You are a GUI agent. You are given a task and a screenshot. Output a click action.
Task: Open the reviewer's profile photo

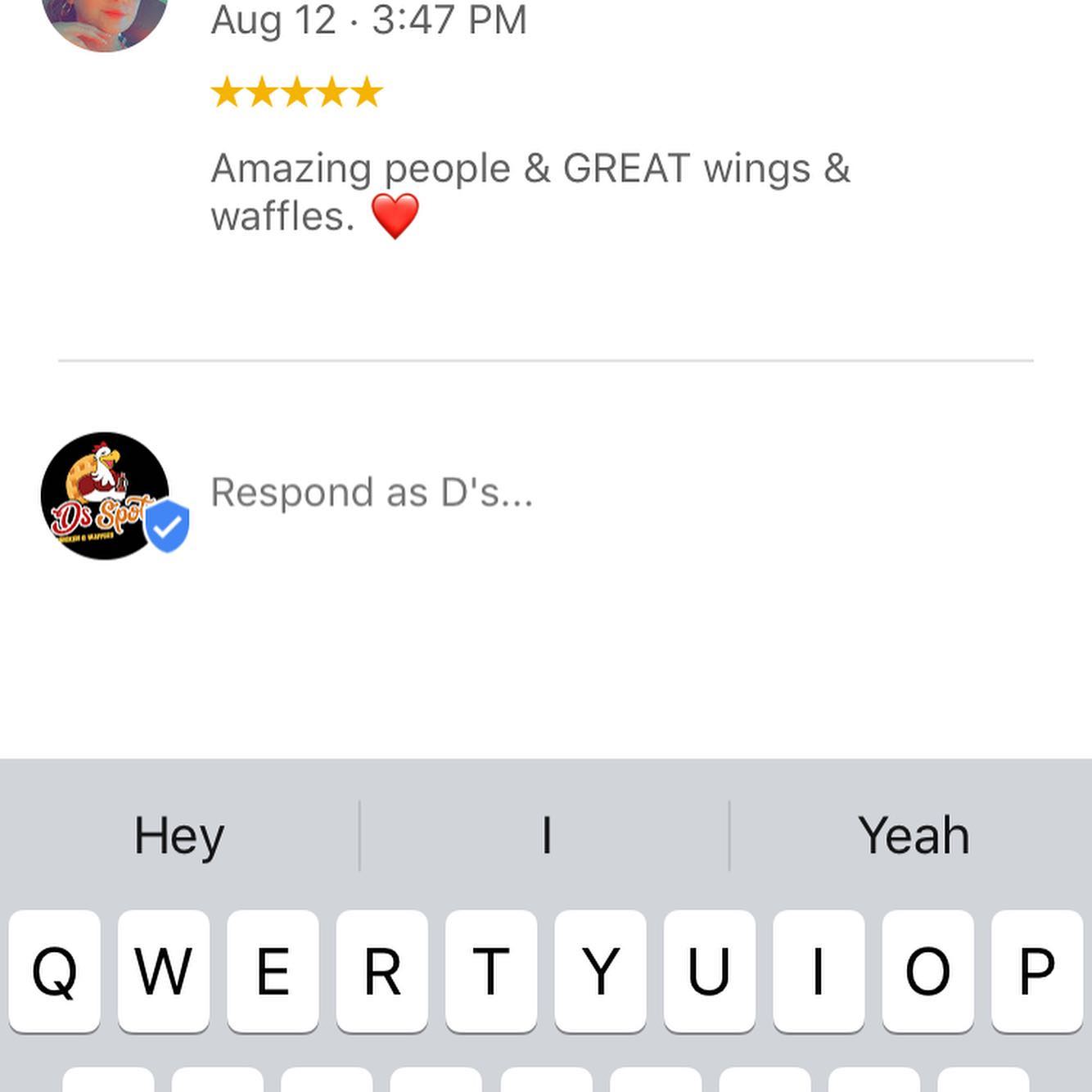tap(104, 20)
